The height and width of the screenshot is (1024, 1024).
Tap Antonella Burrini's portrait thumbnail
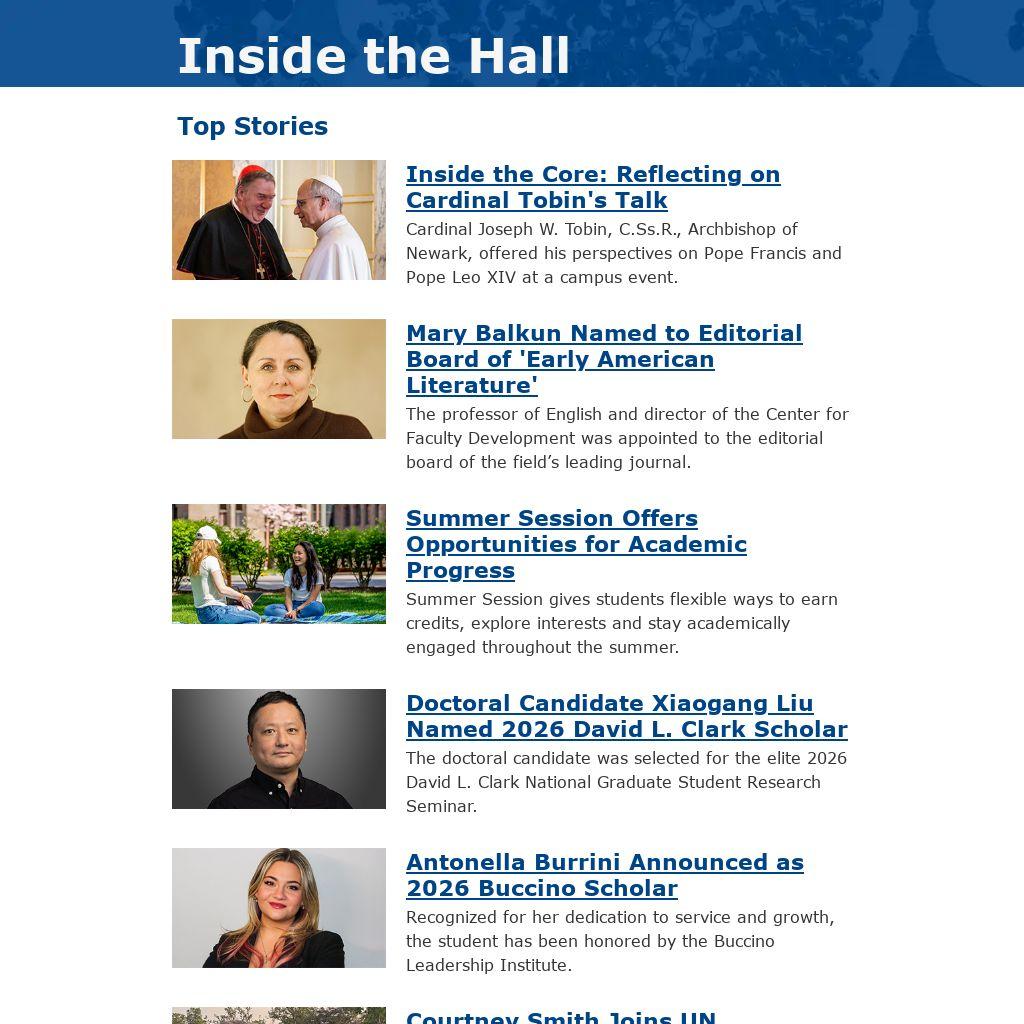[278, 908]
